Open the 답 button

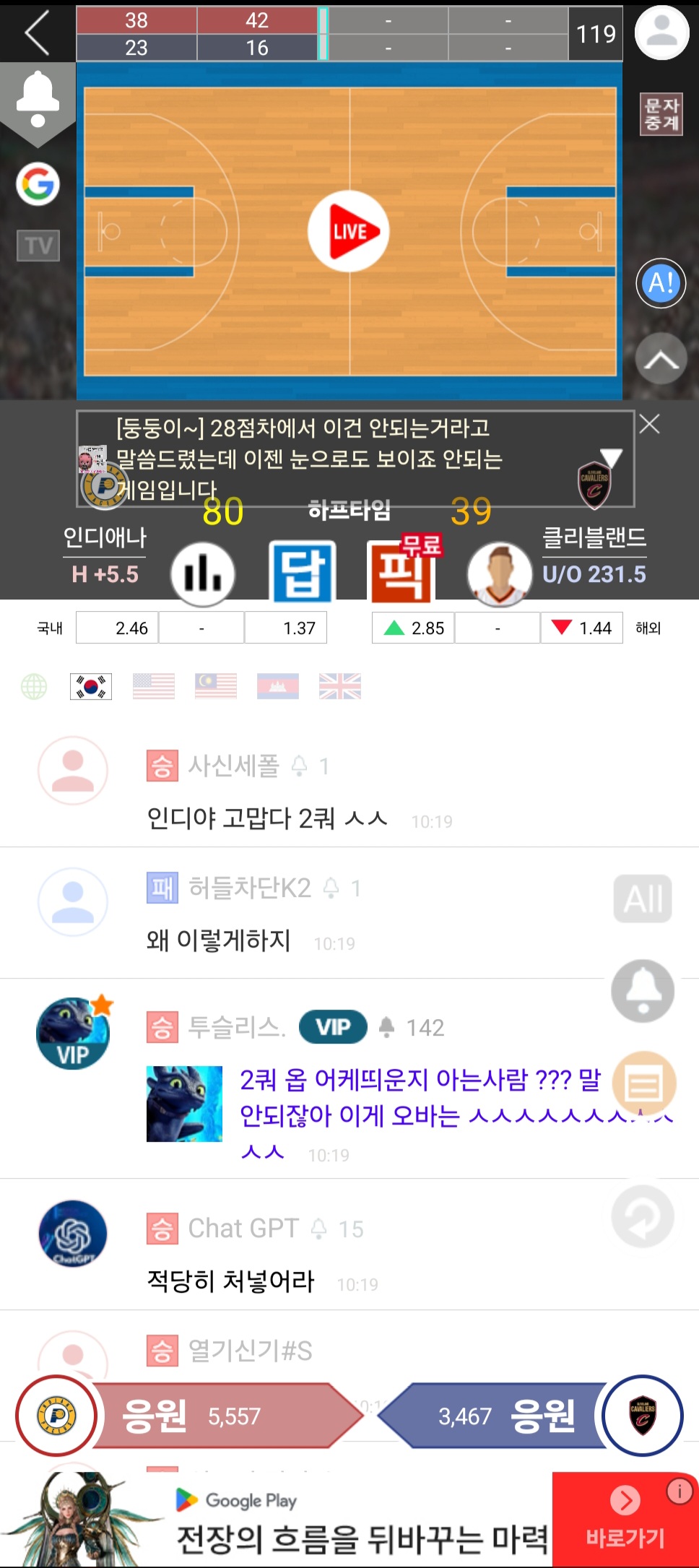coord(303,572)
